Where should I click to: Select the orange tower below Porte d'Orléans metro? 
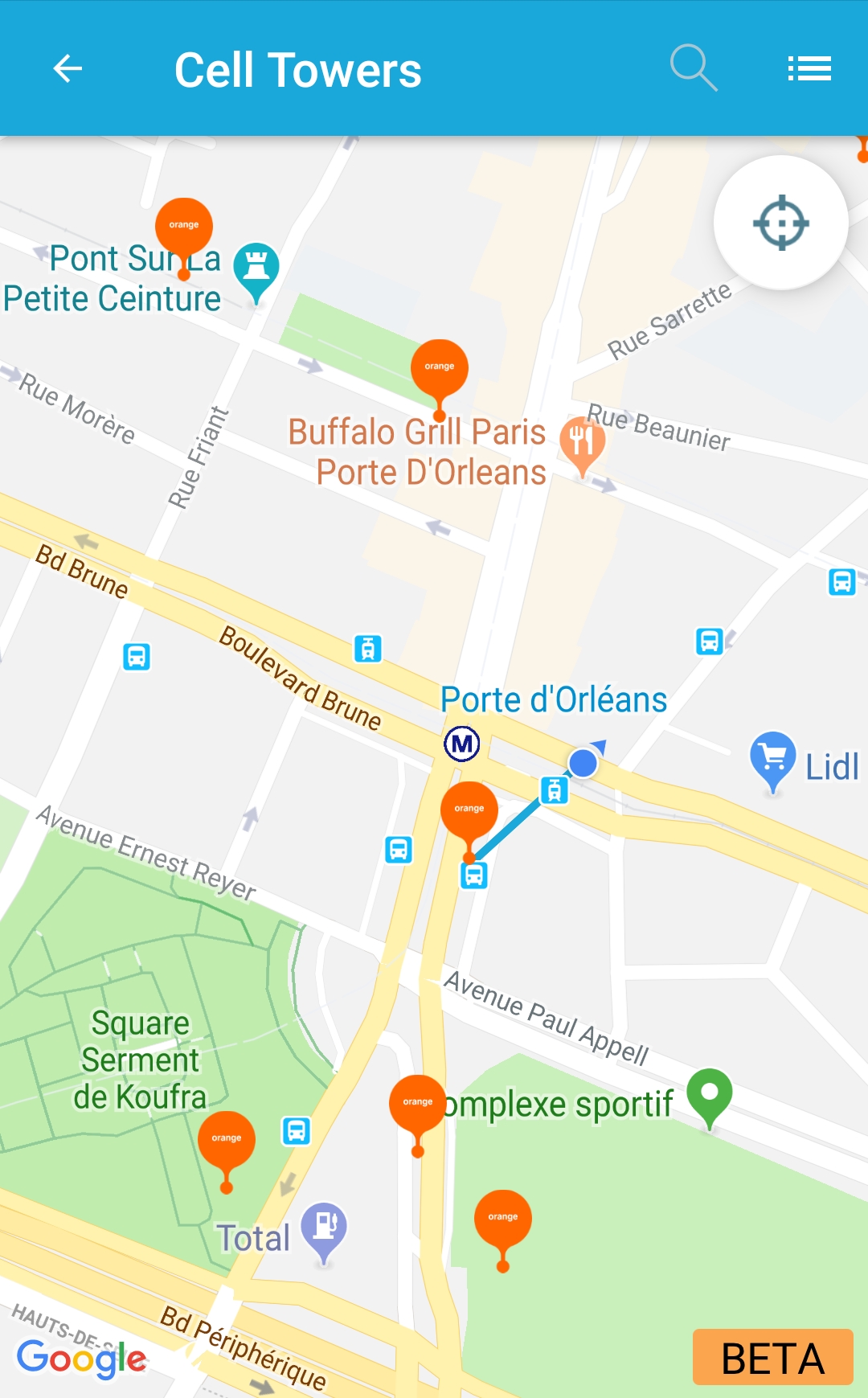(x=469, y=811)
